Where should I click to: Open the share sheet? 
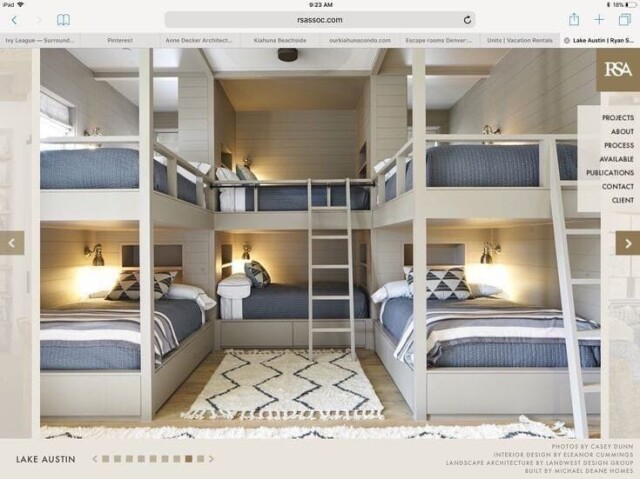click(574, 19)
